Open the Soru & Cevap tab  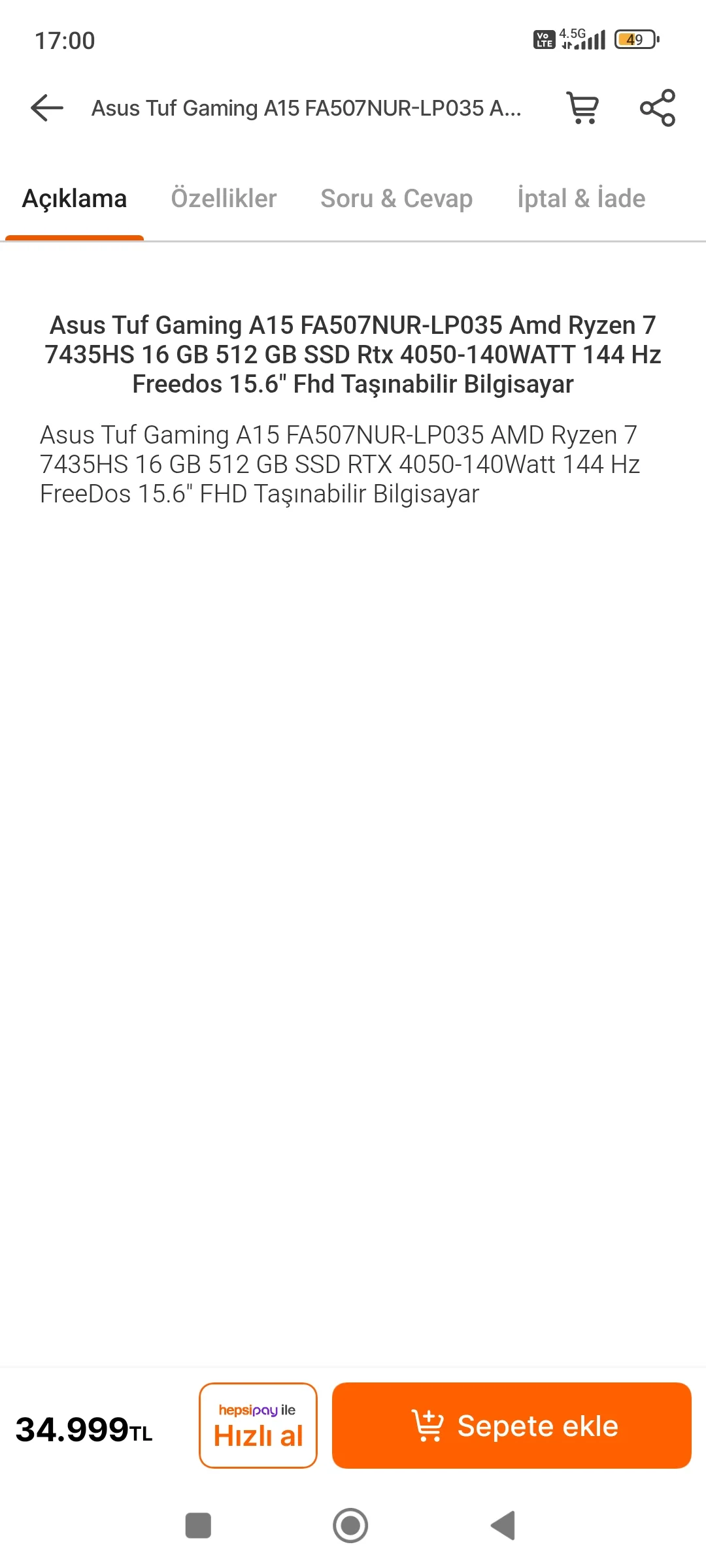pos(396,199)
